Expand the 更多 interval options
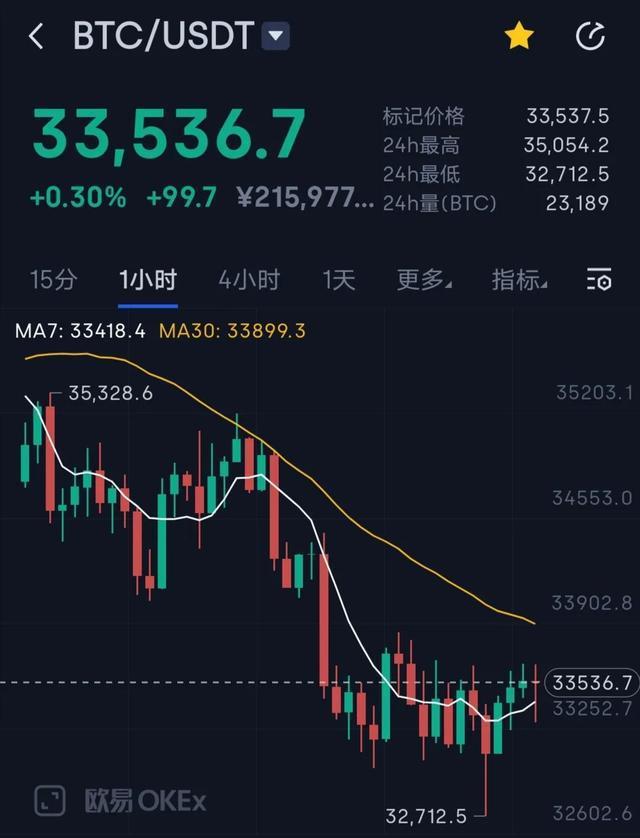The image size is (640, 838). (424, 280)
